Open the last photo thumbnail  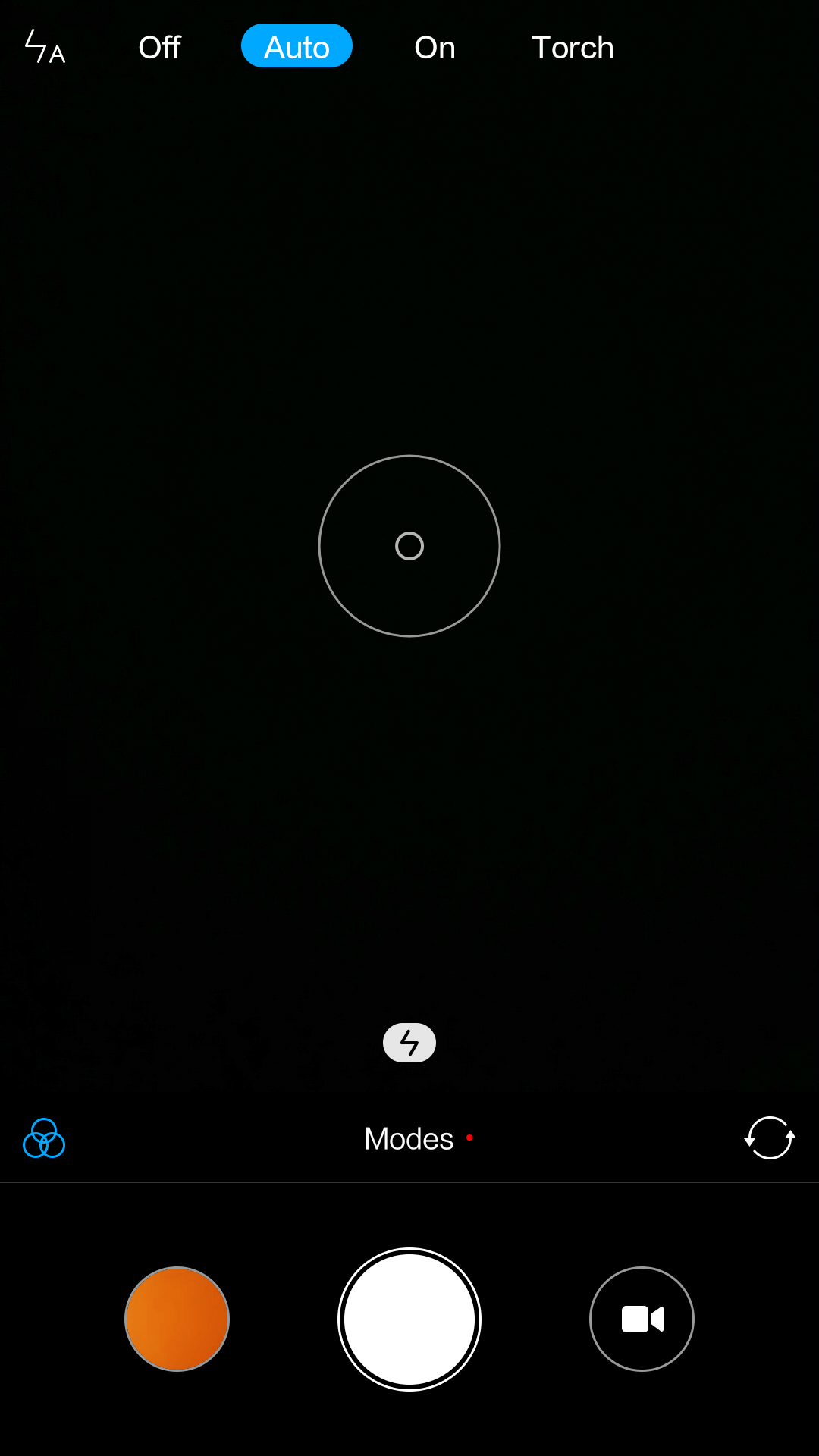pyautogui.click(x=177, y=1319)
